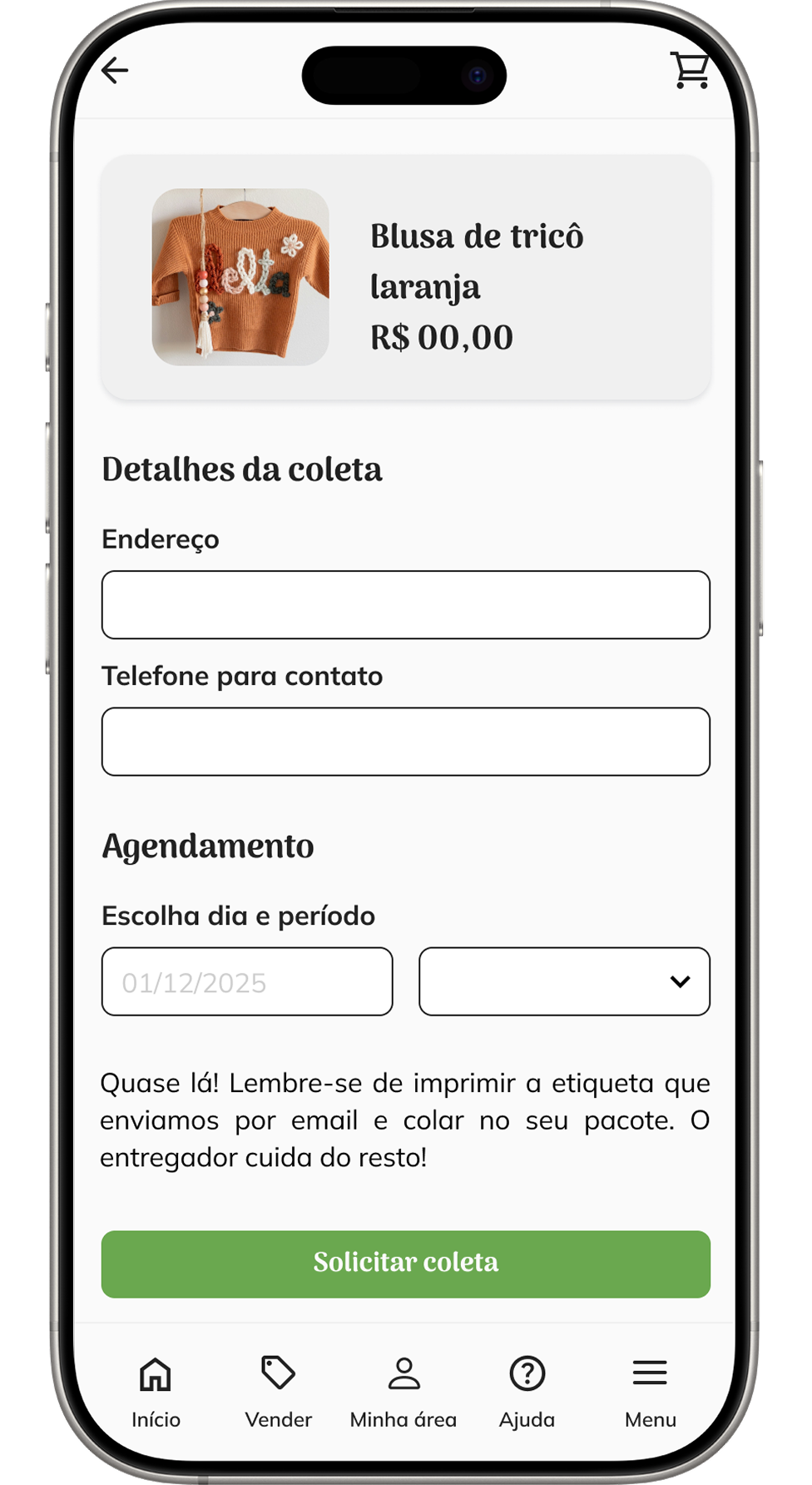
Task: Focus the Endereço field
Action: [x=405, y=605]
